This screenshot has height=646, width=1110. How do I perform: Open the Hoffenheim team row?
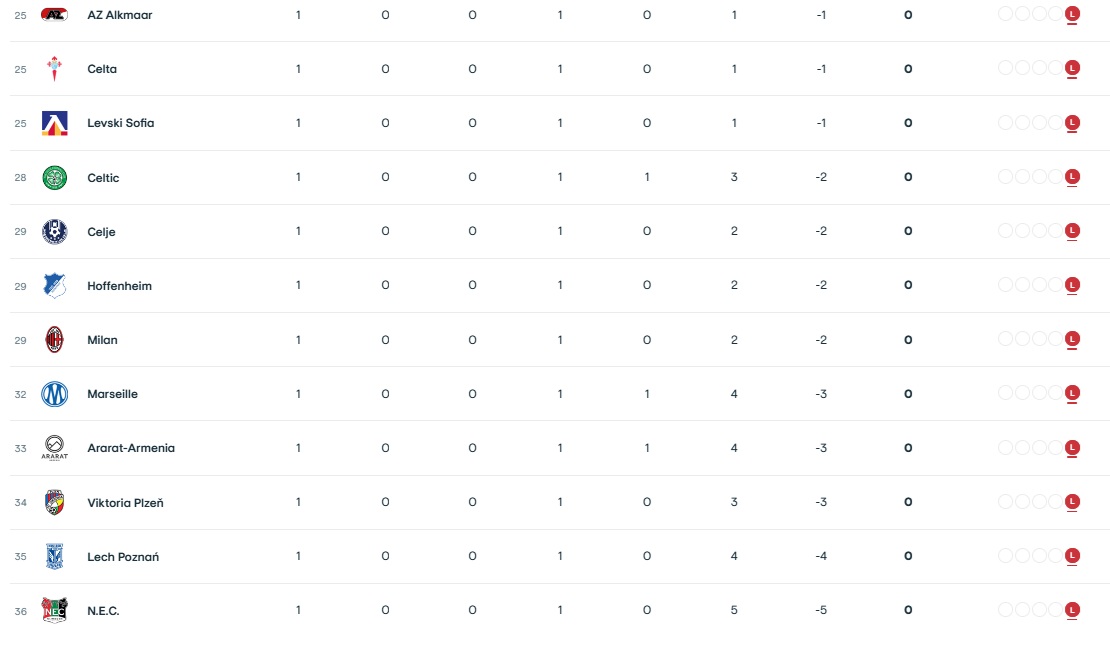click(559, 285)
